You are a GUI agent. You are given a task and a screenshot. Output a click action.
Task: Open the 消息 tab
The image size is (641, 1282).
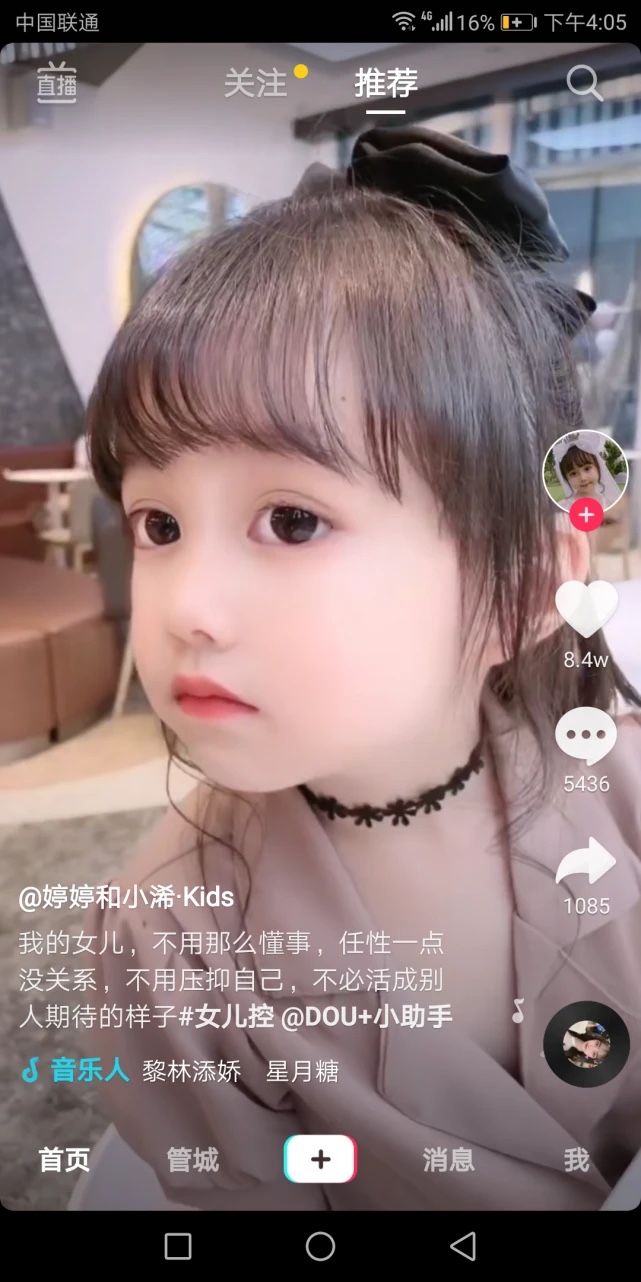point(448,1160)
